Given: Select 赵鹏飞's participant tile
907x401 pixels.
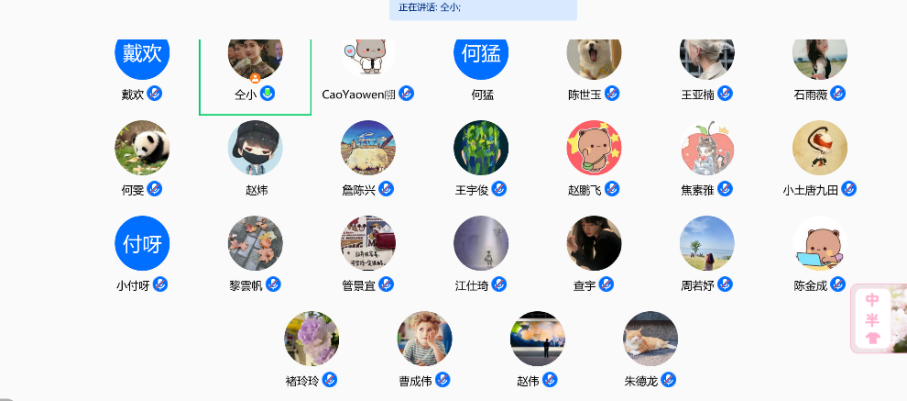Looking at the screenshot, I should [x=594, y=148].
